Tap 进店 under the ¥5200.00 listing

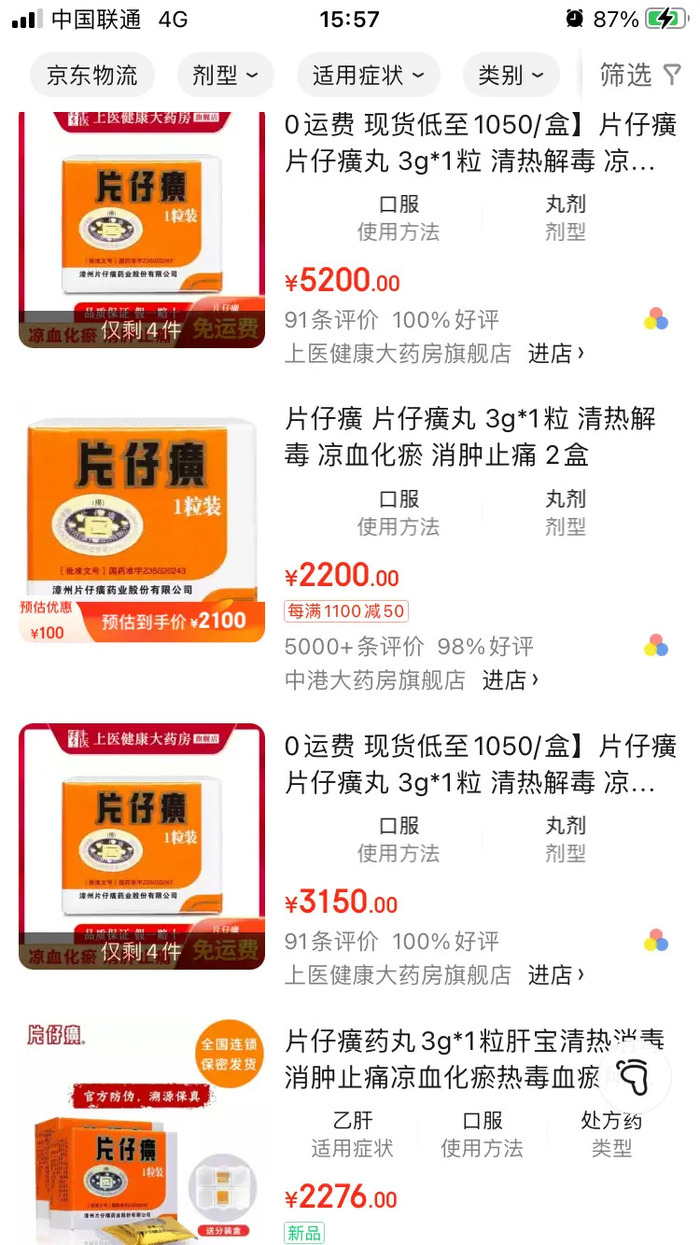(556, 353)
